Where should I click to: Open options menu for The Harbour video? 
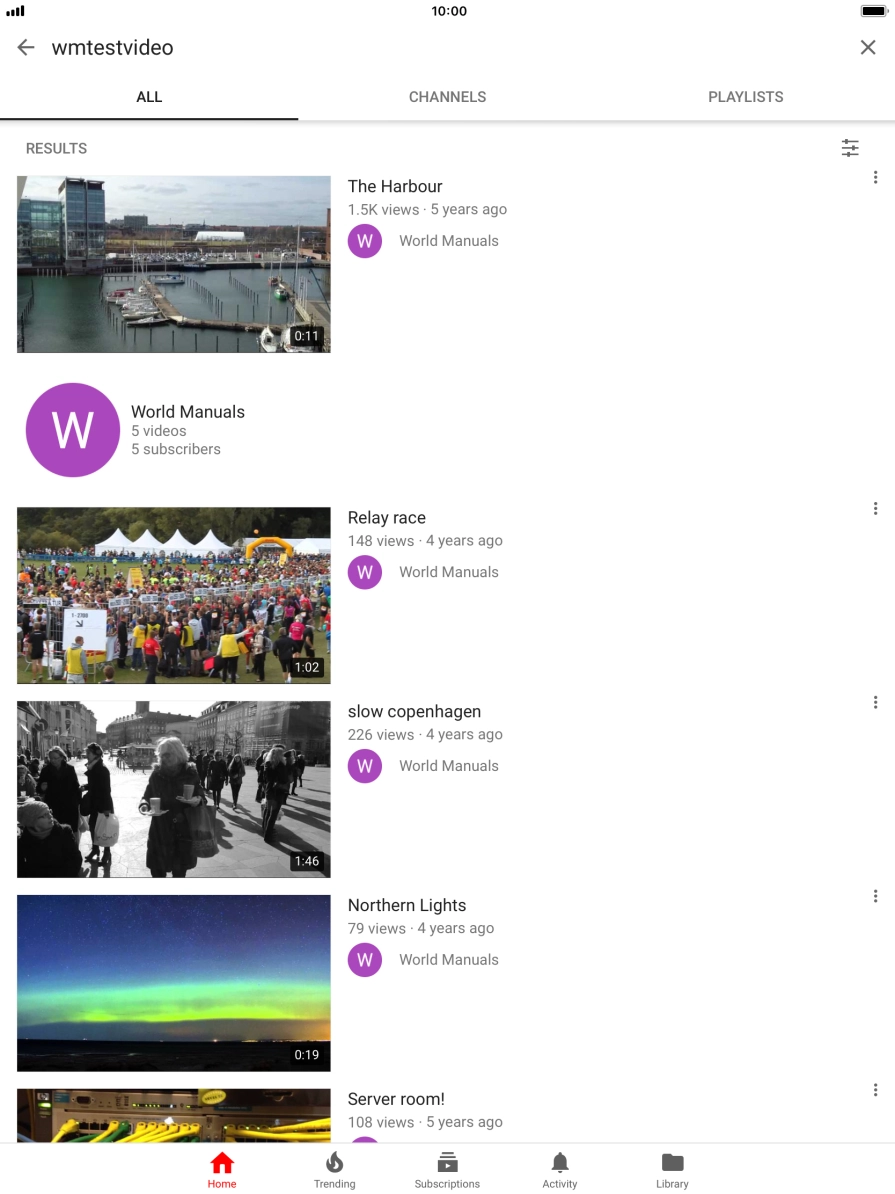click(875, 177)
